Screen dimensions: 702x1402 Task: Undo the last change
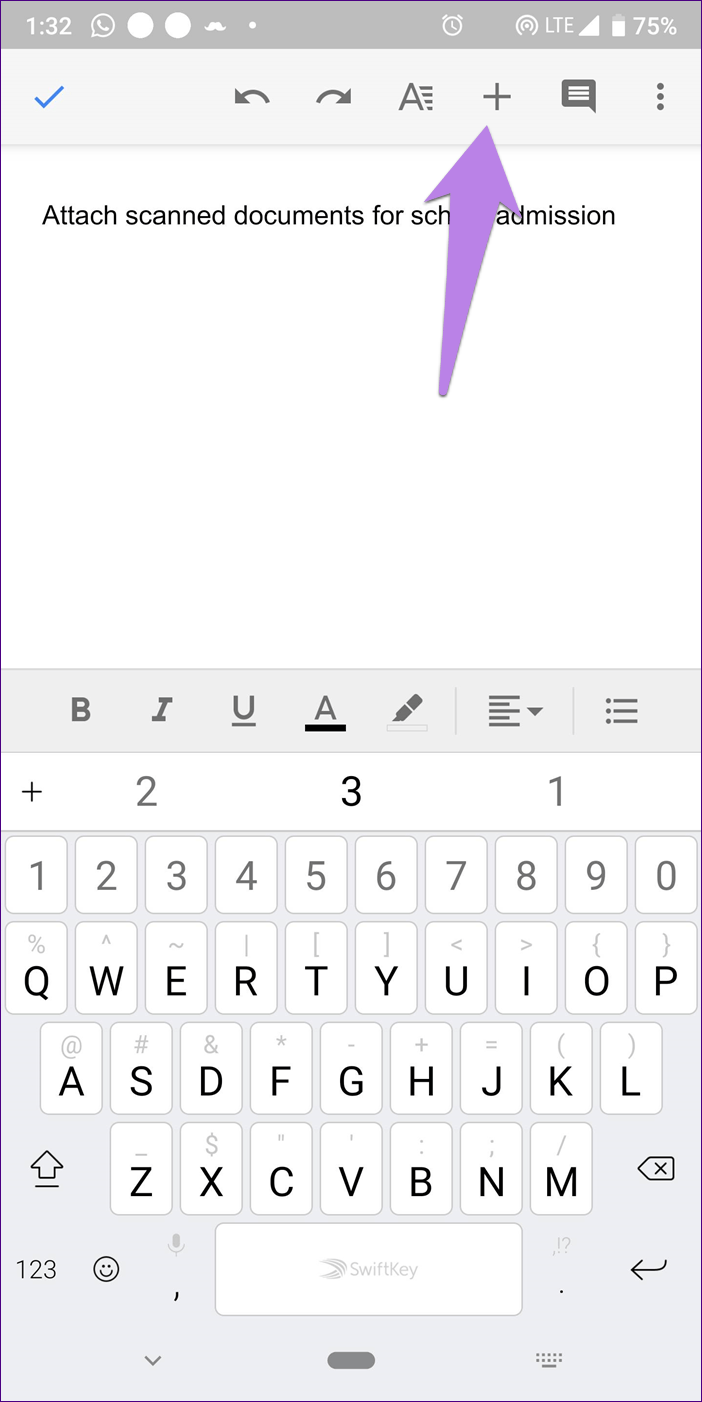pos(252,97)
